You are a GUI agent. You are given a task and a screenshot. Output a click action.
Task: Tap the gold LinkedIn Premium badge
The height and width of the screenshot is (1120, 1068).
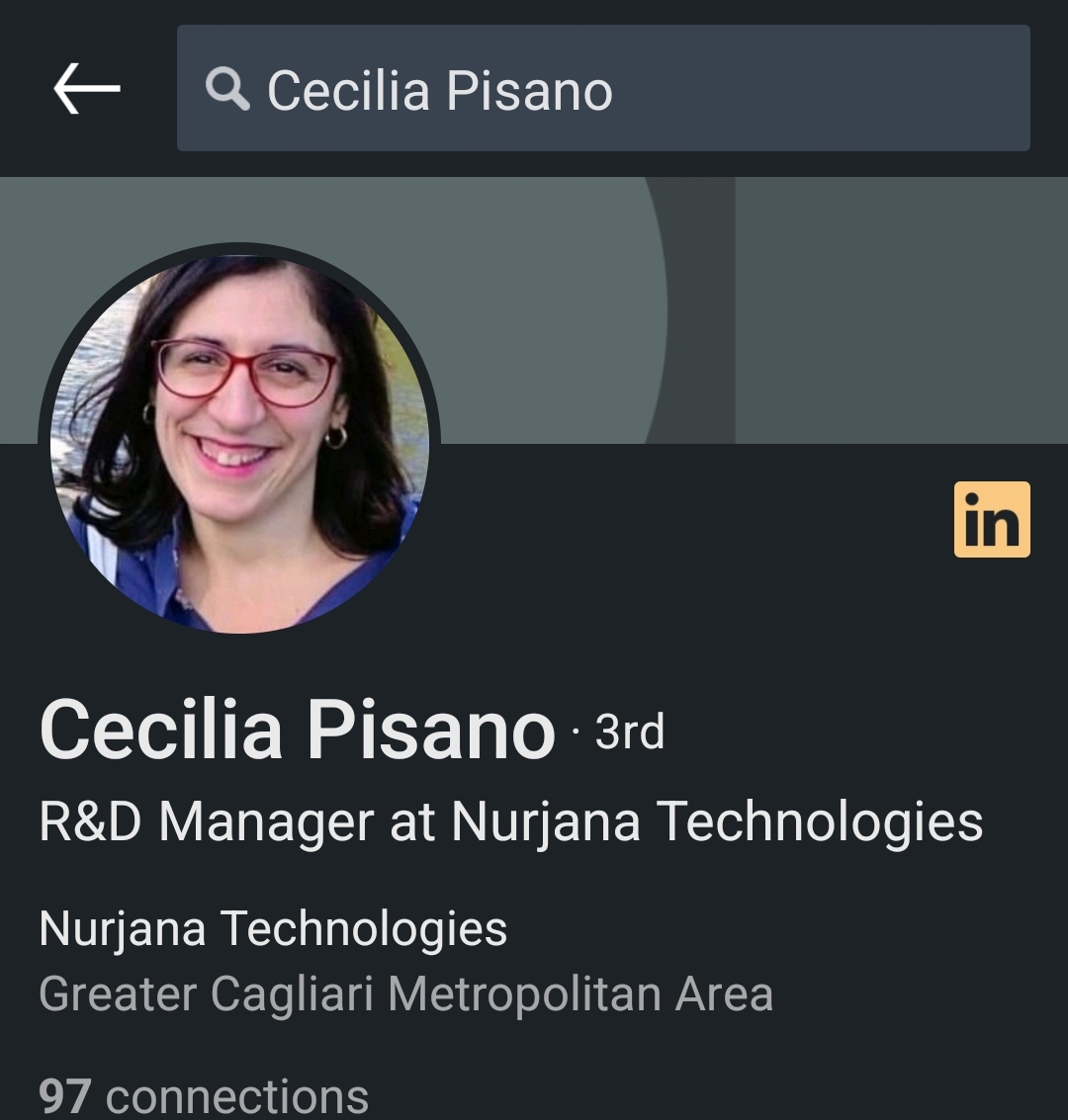tap(991, 520)
